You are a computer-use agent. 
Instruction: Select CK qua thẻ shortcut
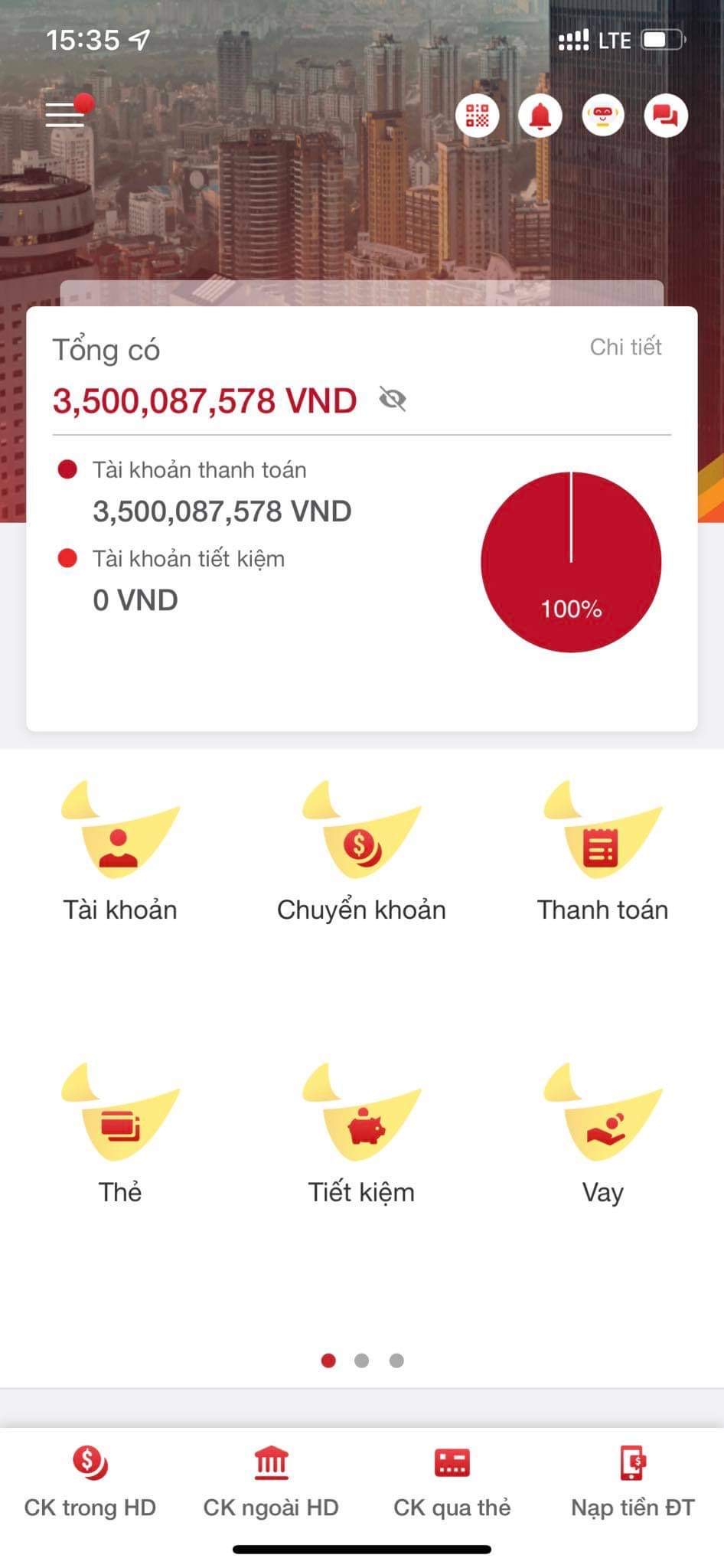pyautogui.click(x=452, y=1481)
